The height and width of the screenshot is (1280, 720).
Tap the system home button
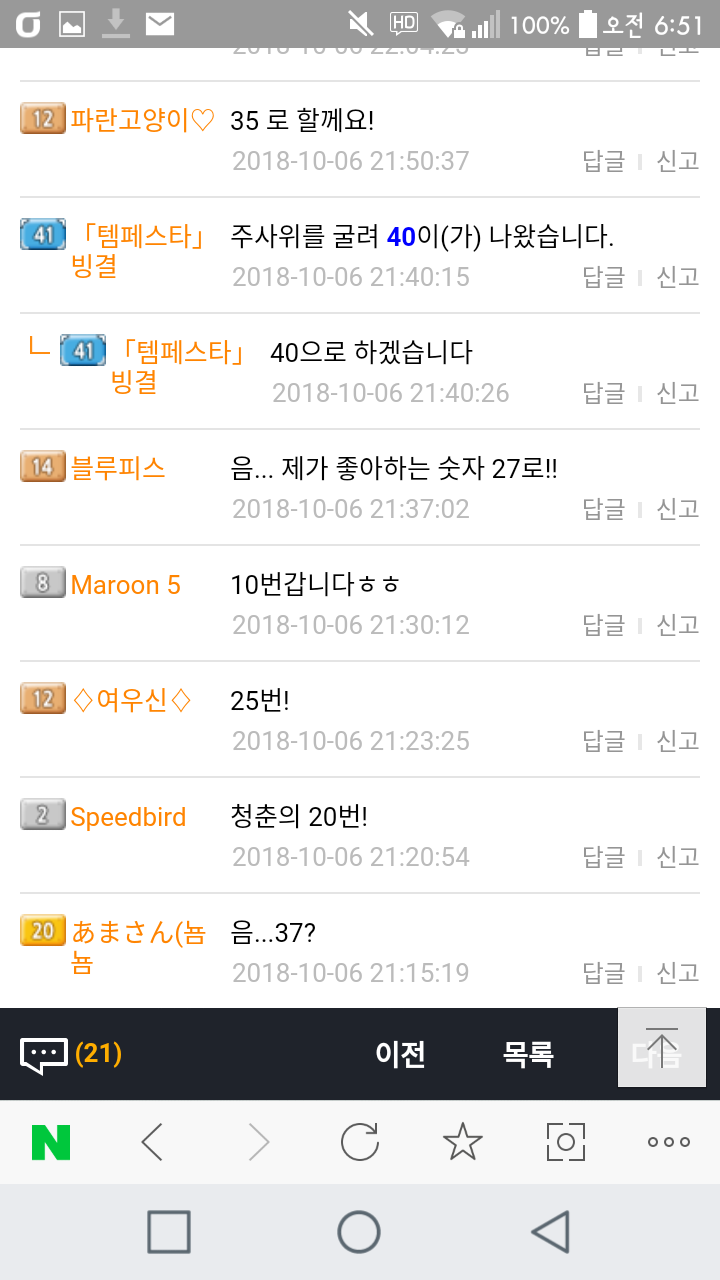359,1232
